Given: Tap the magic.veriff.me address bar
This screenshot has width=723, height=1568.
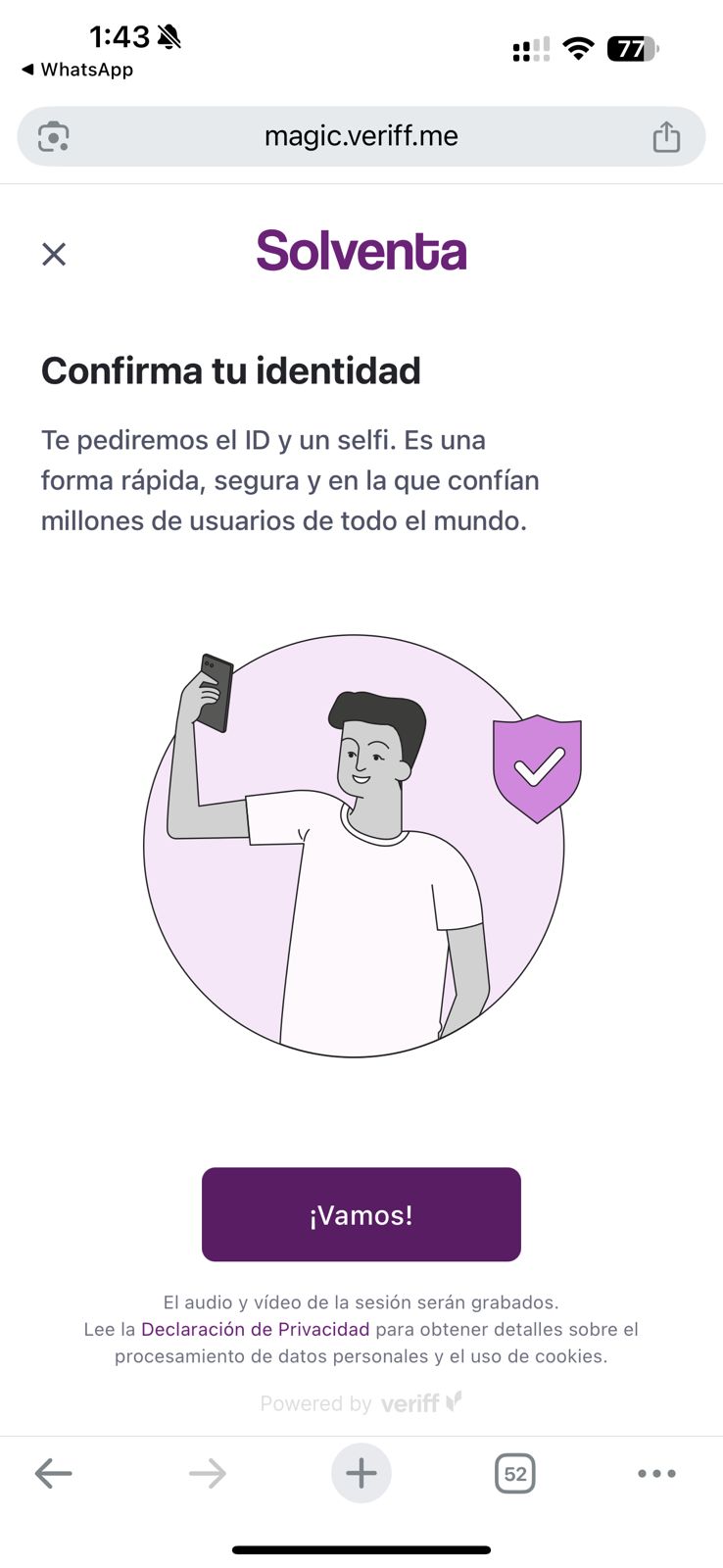Looking at the screenshot, I should tap(361, 136).
